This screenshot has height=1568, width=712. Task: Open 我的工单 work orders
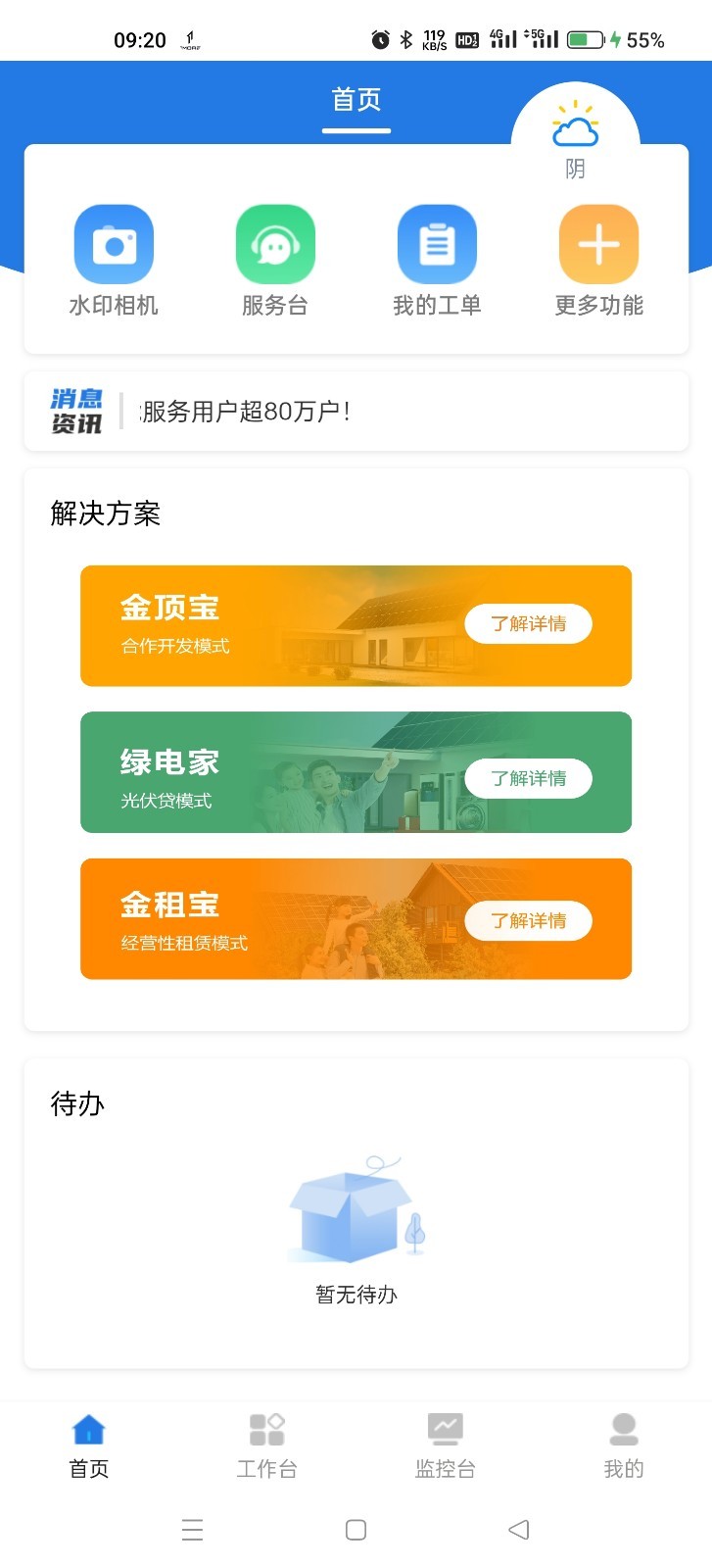coord(437,261)
